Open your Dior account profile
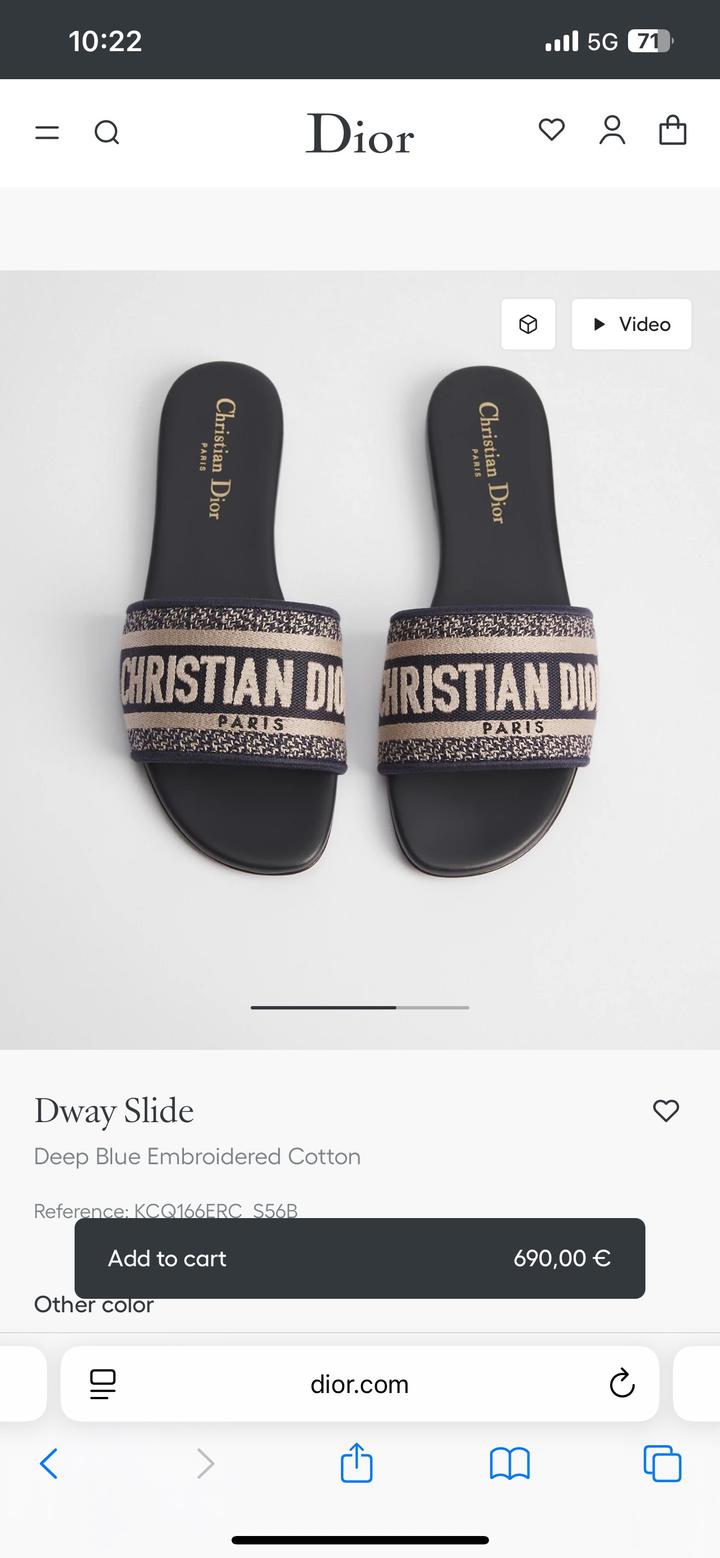This screenshot has height=1558, width=720. (612, 130)
